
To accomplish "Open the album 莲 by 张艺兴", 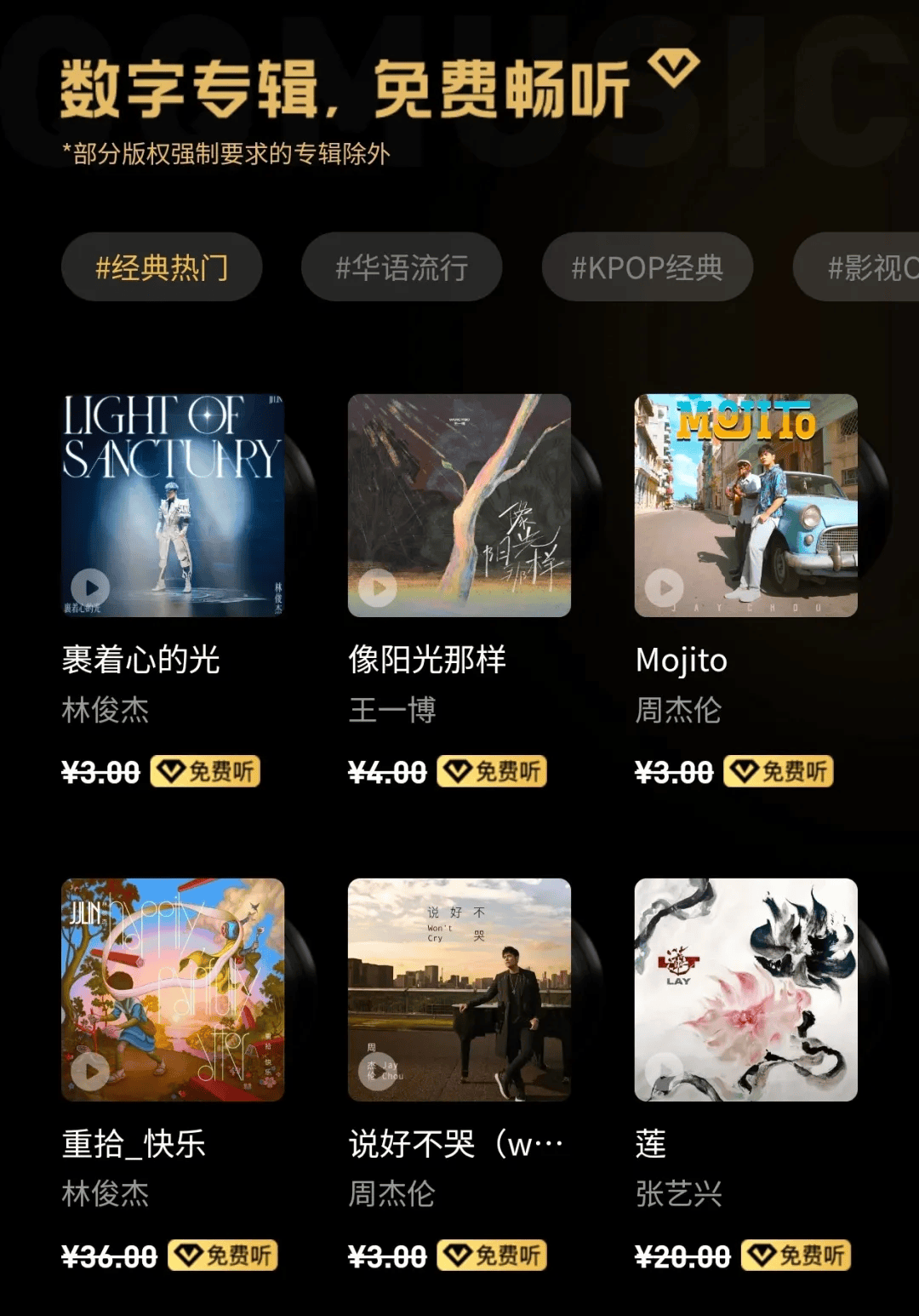I will click(745, 990).
